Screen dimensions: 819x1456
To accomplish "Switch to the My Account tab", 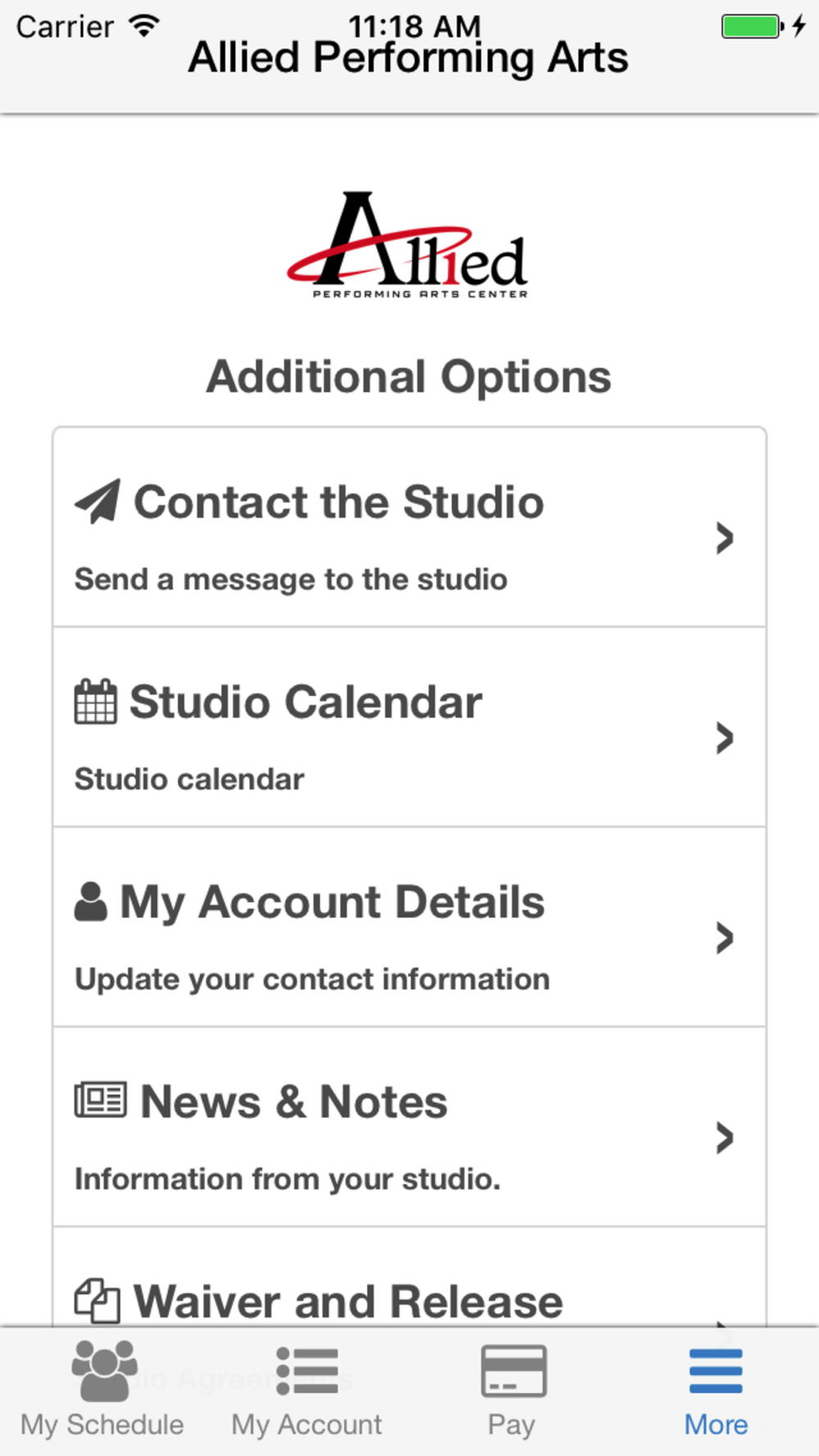I will click(x=307, y=1390).
